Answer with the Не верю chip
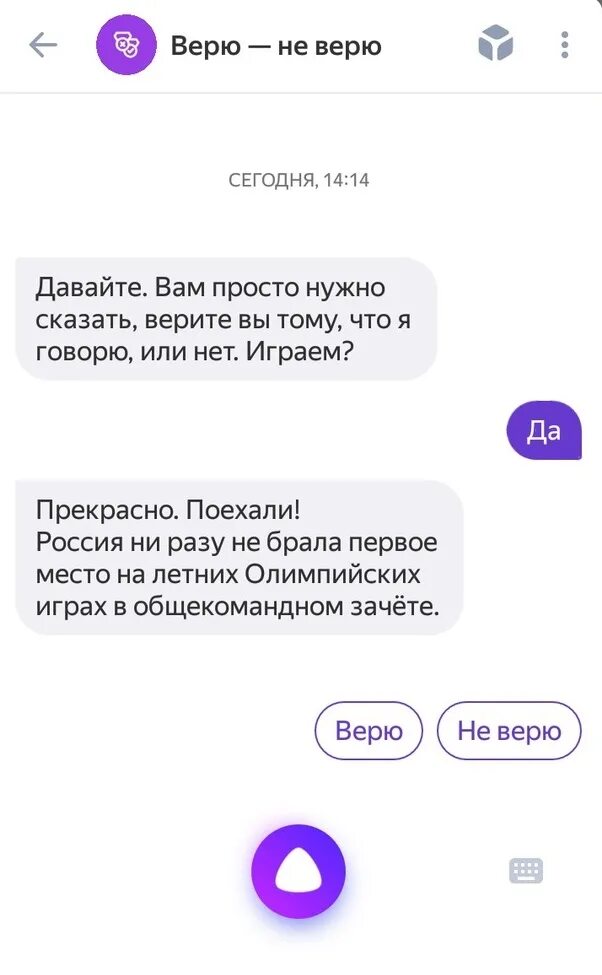This screenshot has height=975, width=602. click(x=509, y=731)
